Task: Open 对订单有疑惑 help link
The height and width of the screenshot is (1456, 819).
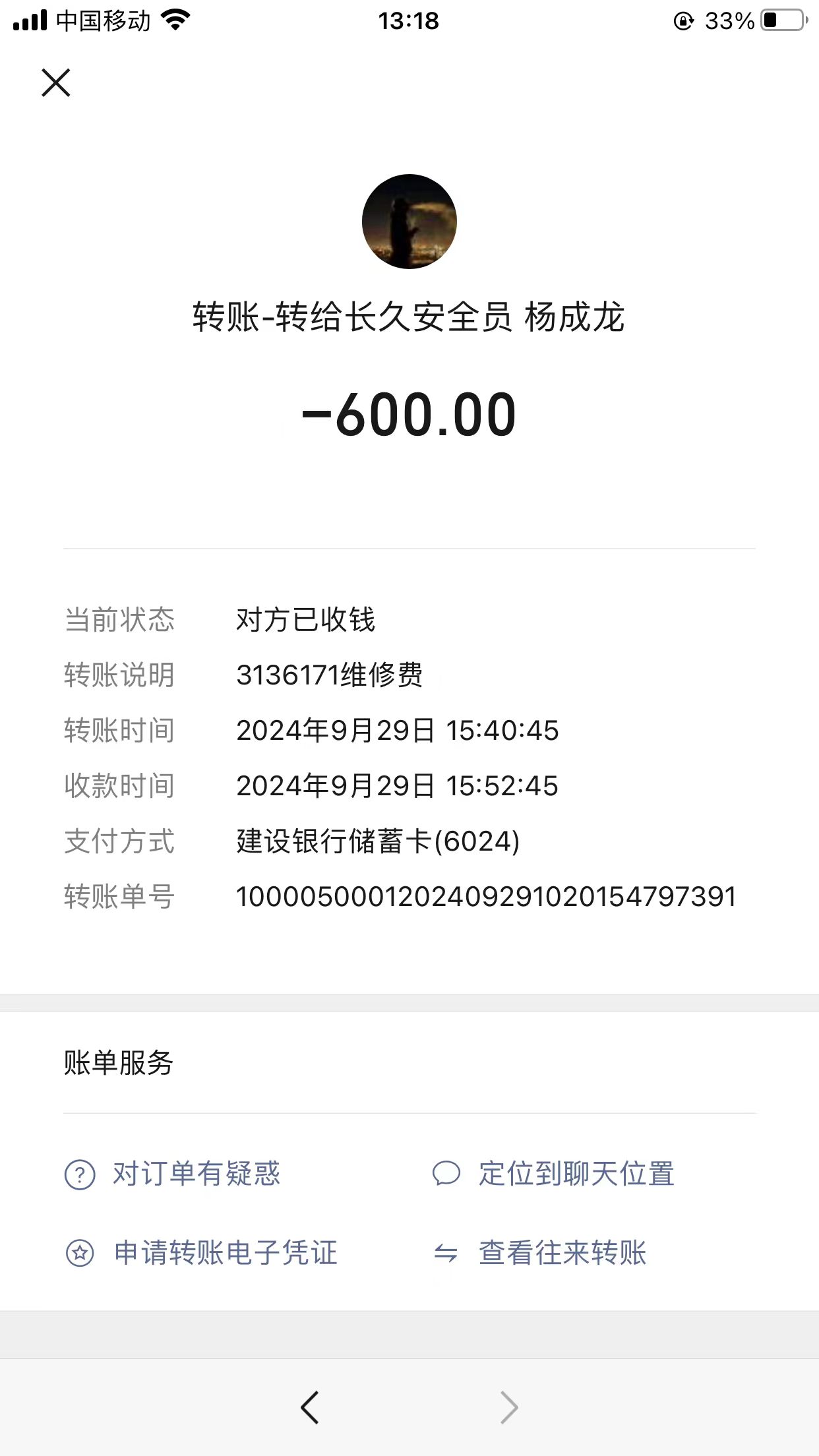Action: (x=195, y=1174)
